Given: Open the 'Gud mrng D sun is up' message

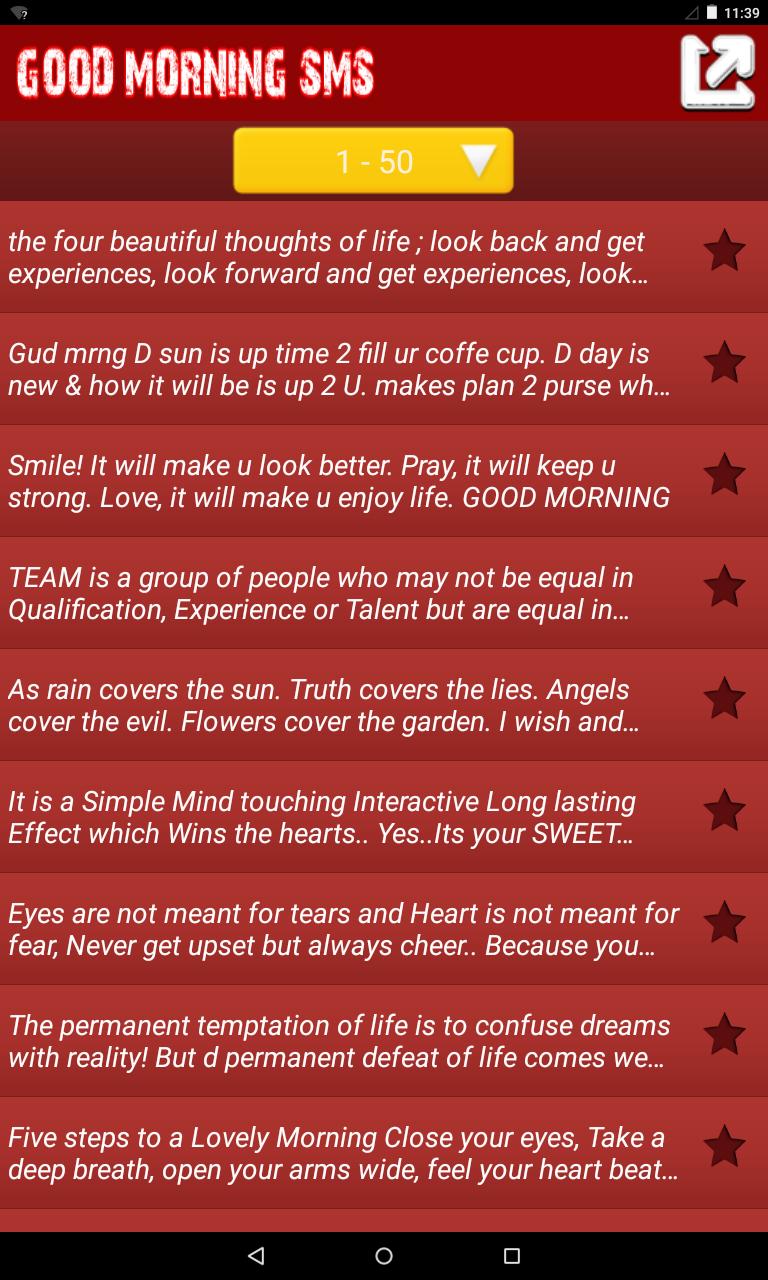Looking at the screenshot, I should (340, 369).
